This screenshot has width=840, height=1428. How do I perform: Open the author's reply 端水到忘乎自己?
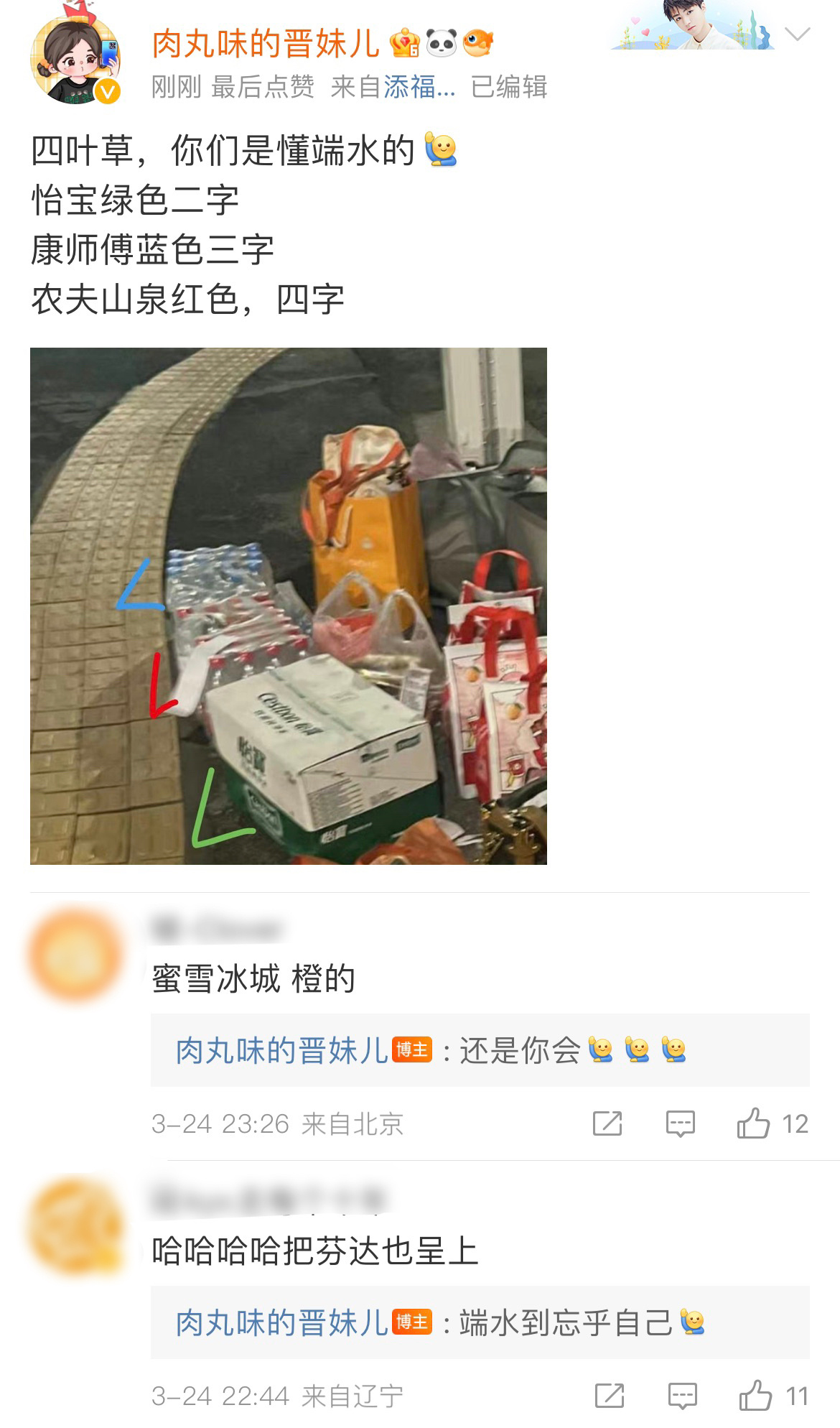(x=480, y=1322)
